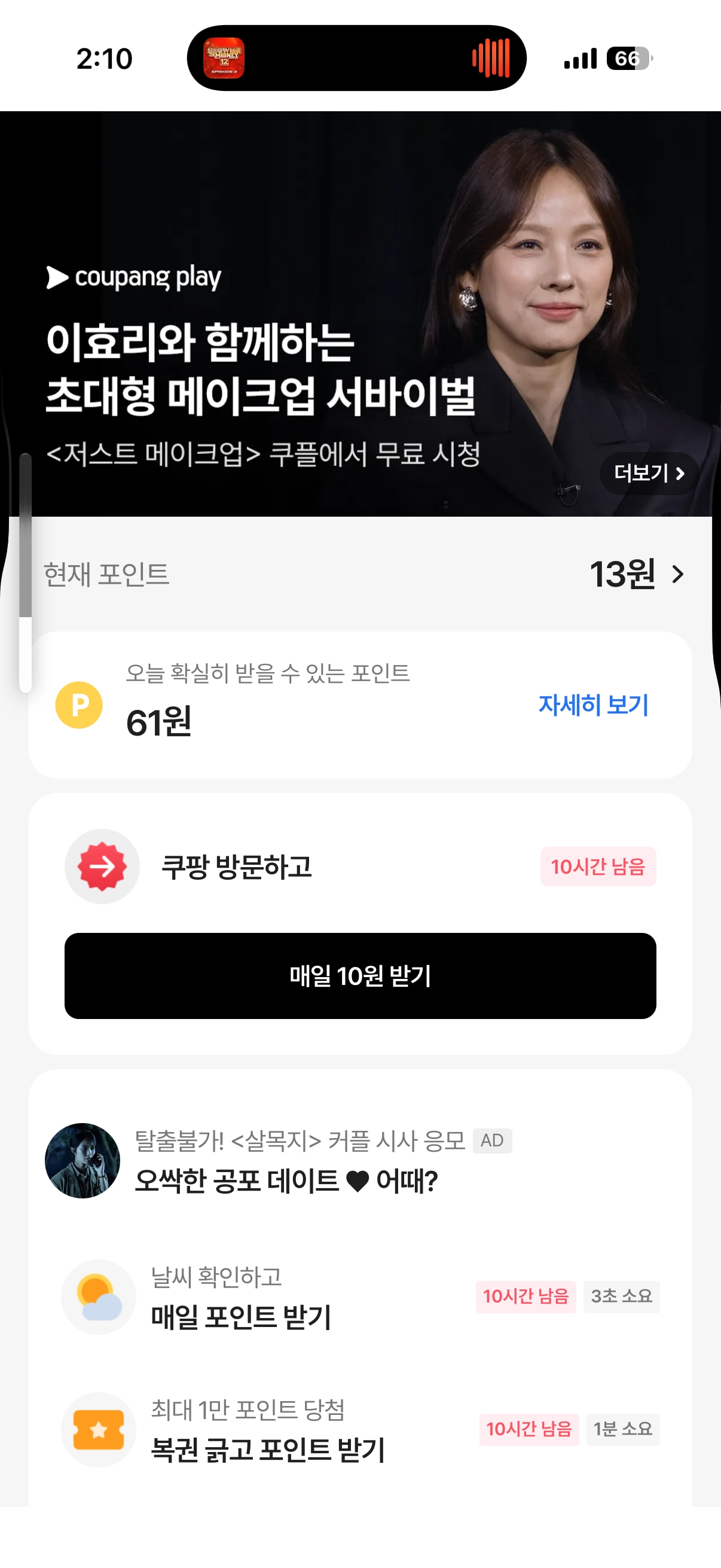Viewport: 721px width, 1568px height.
Task: Open the Dynamic Island now-playing activity
Action: pos(356,59)
